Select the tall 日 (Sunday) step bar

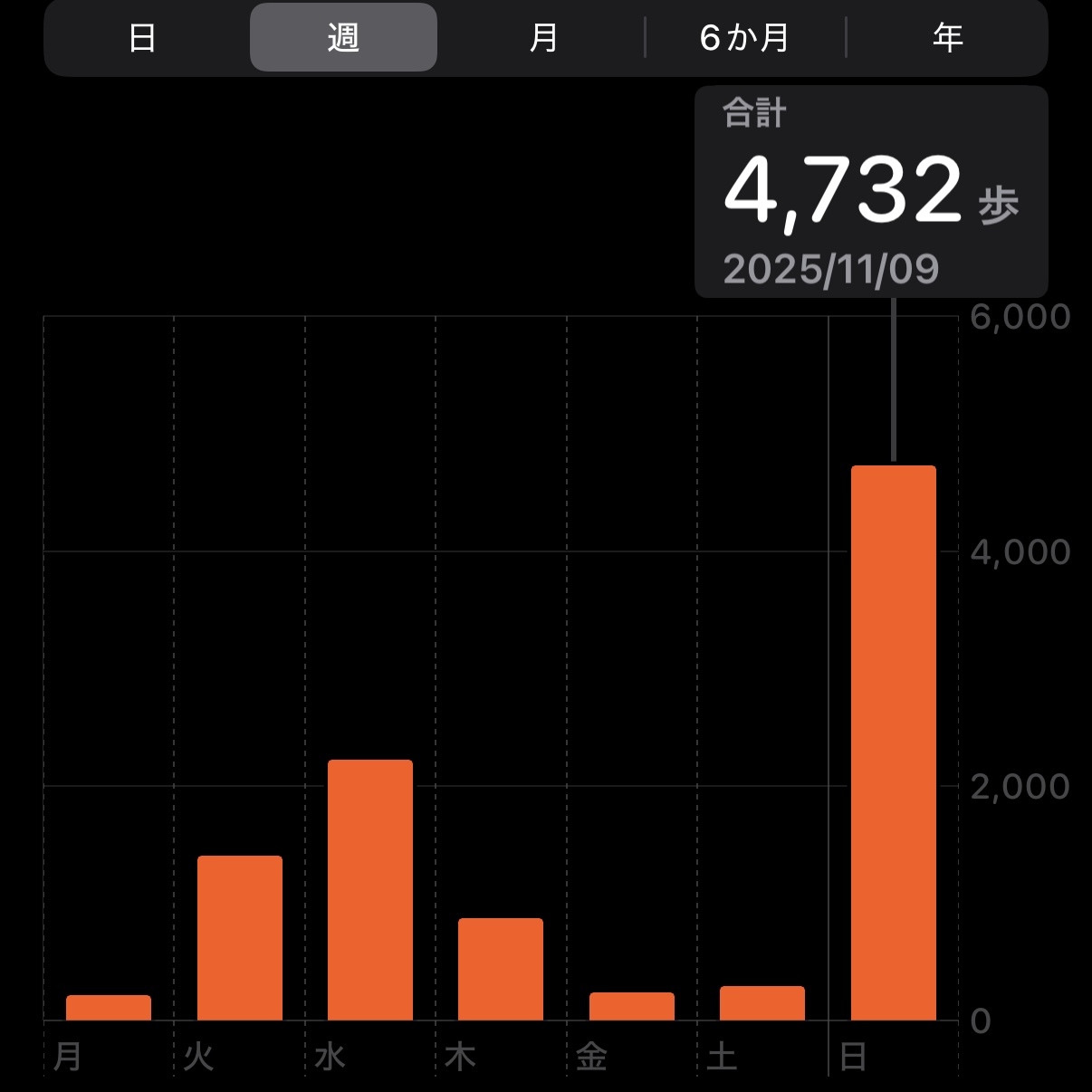pos(894,742)
